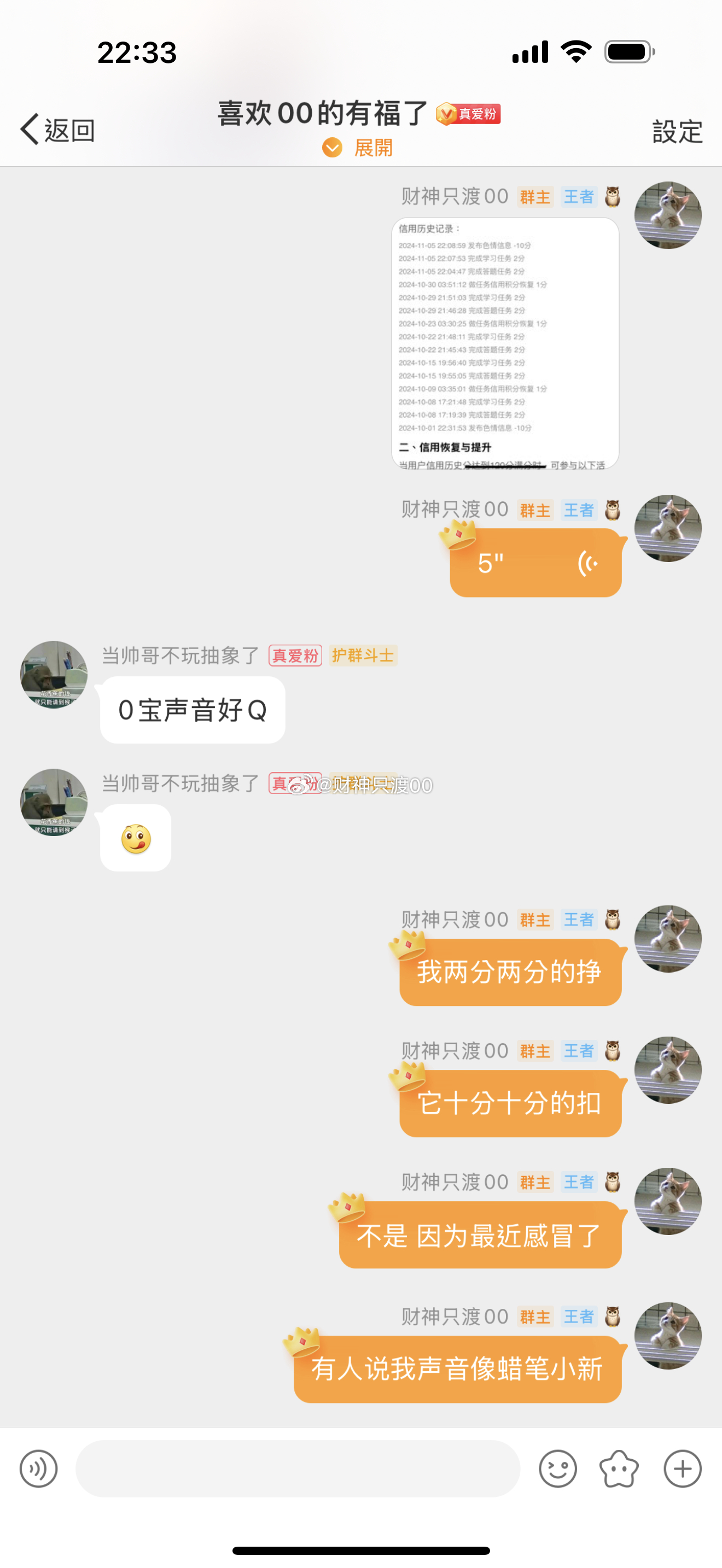722x1568 pixels.
Task: Open the plus attachments menu
Action: click(x=682, y=1468)
